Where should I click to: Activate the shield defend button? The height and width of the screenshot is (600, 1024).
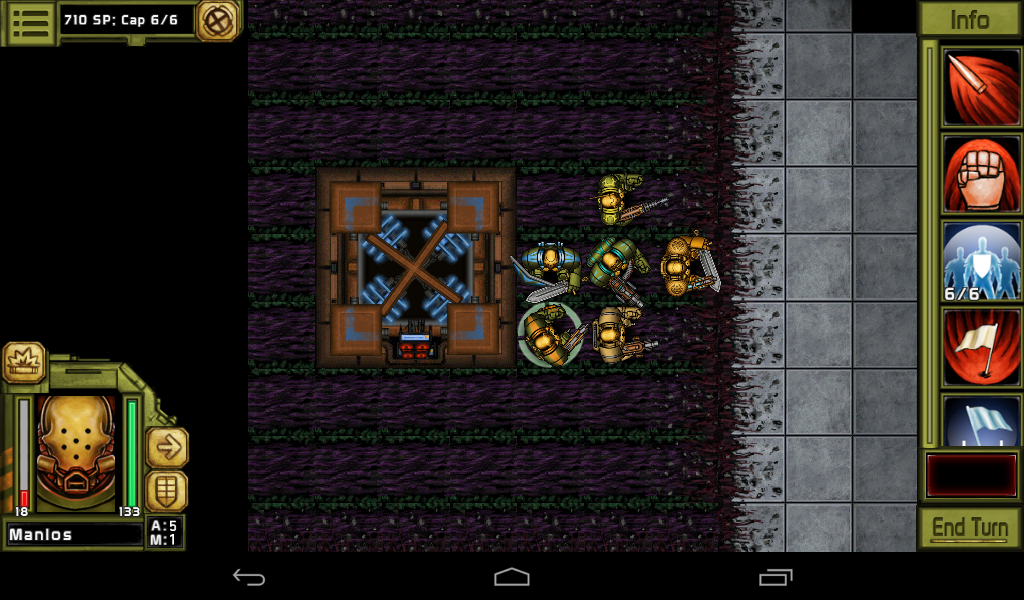(167, 491)
